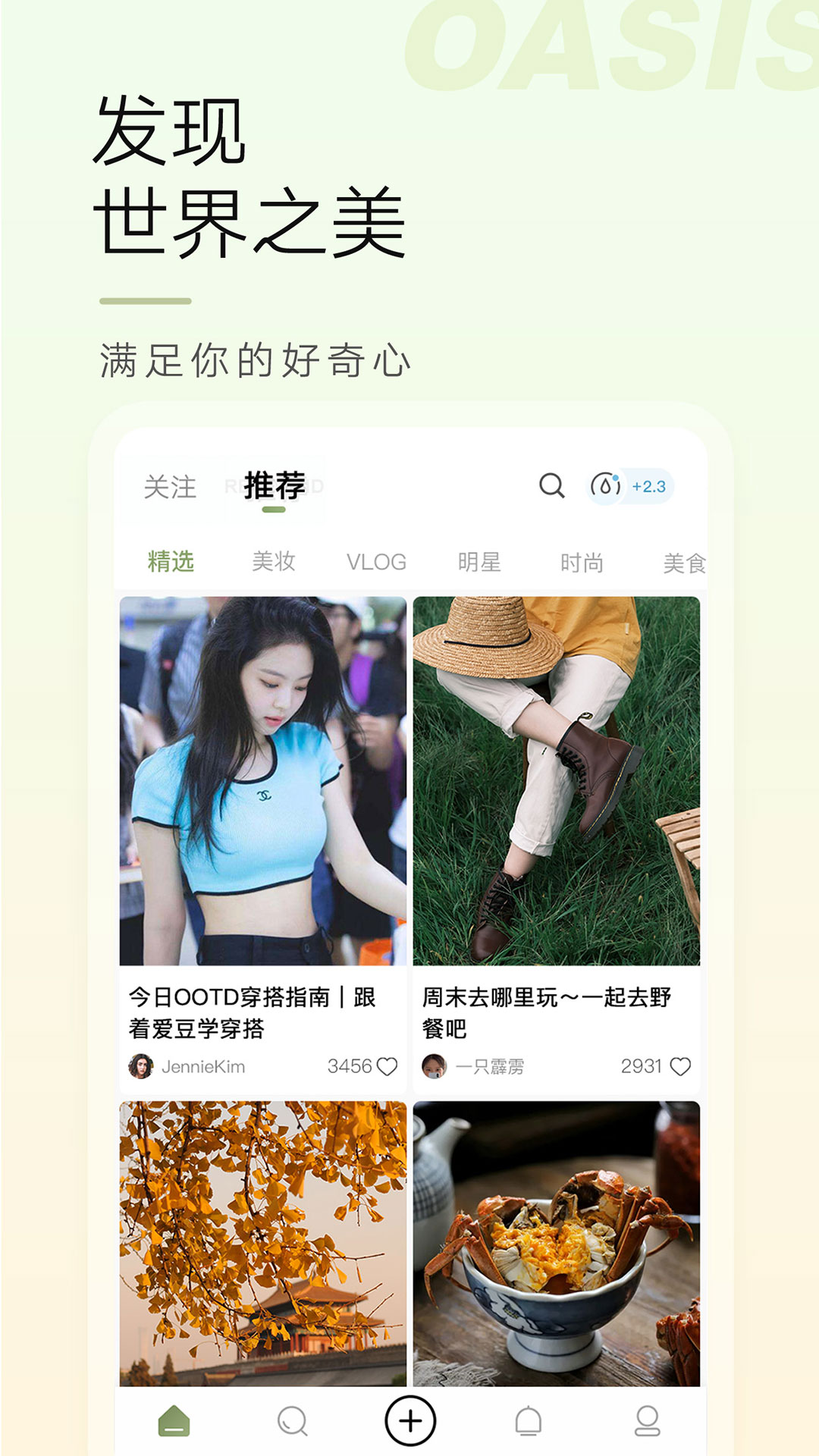Viewport: 819px width, 1456px height.
Task: Select the VLOG category
Action: (x=378, y=561)
